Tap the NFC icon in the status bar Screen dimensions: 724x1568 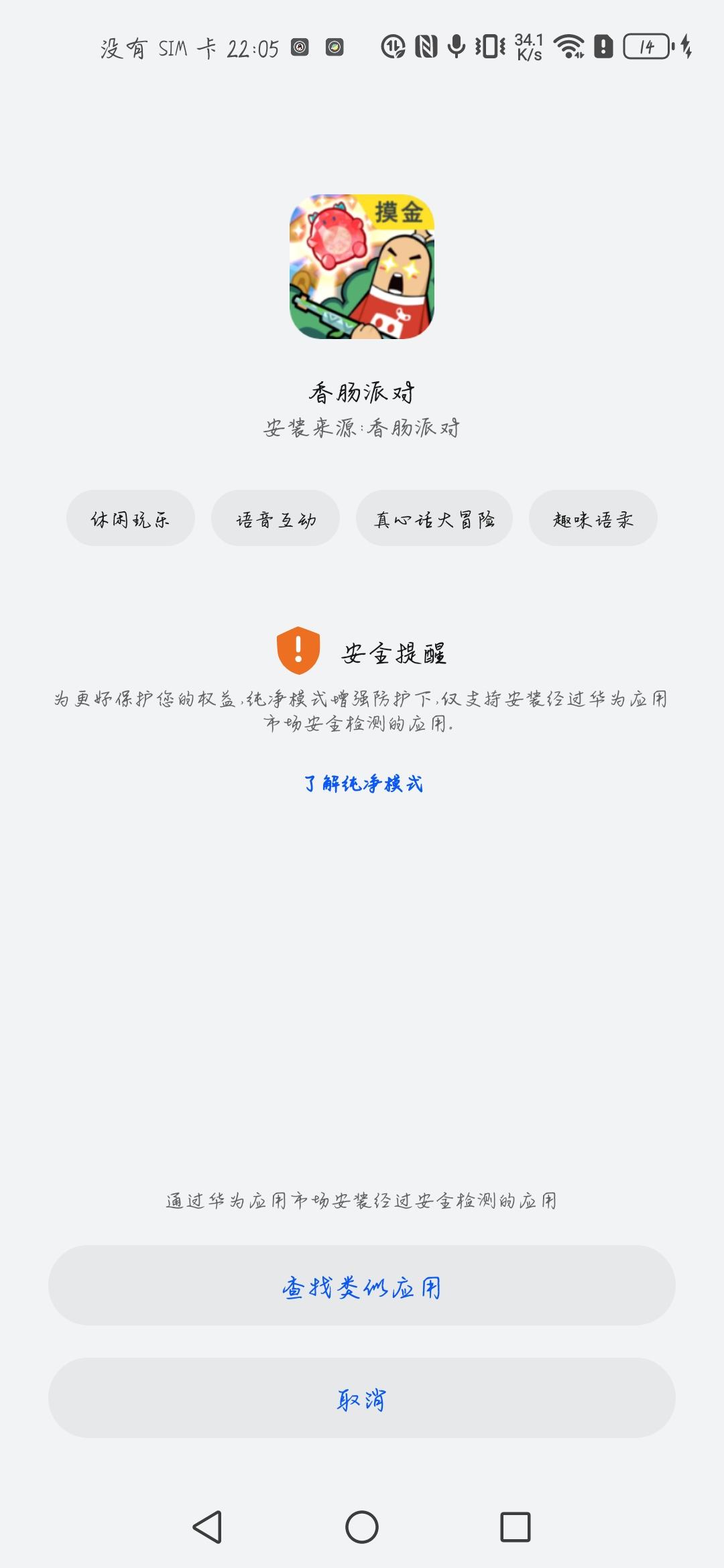[428, 47]
